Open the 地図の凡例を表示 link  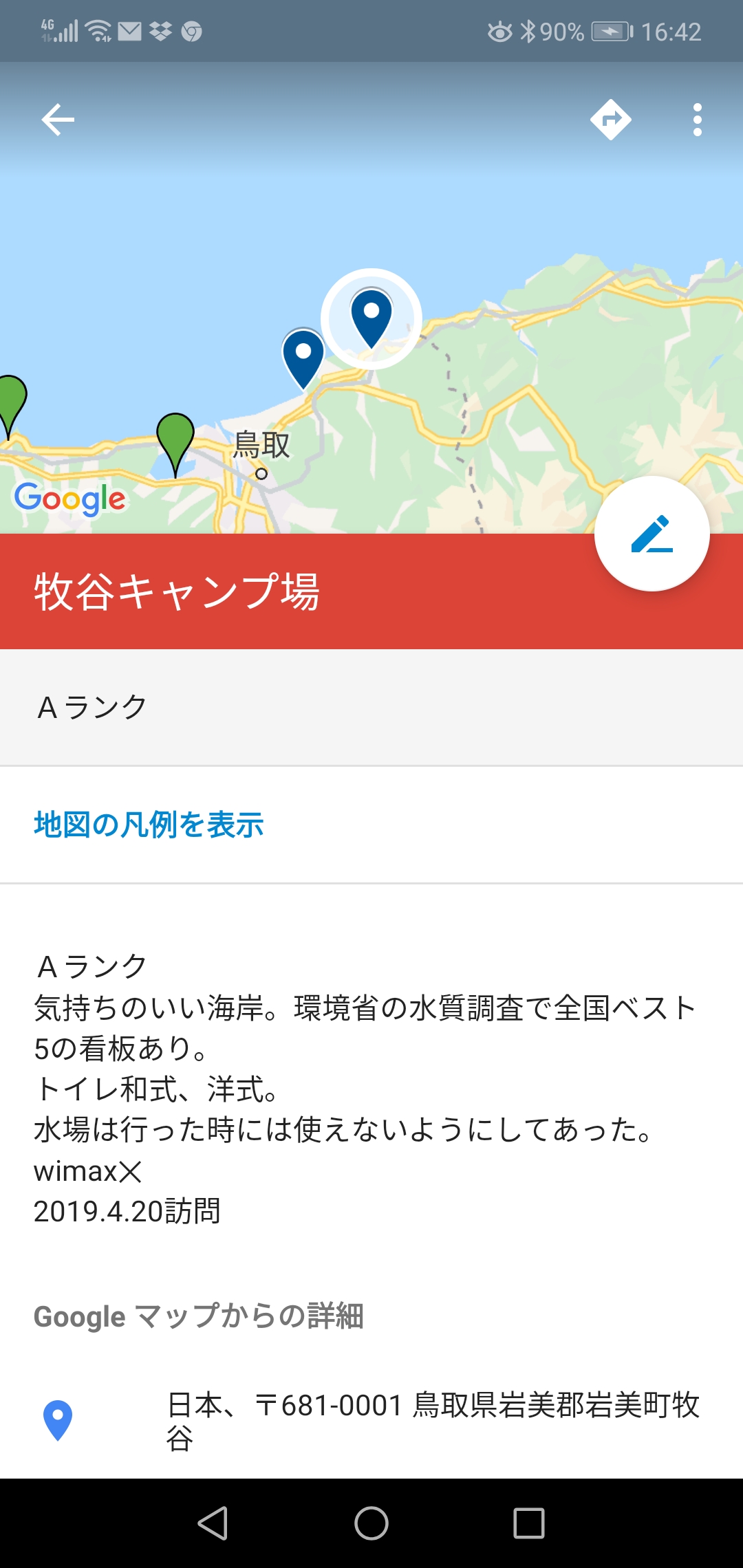(149, 825)
